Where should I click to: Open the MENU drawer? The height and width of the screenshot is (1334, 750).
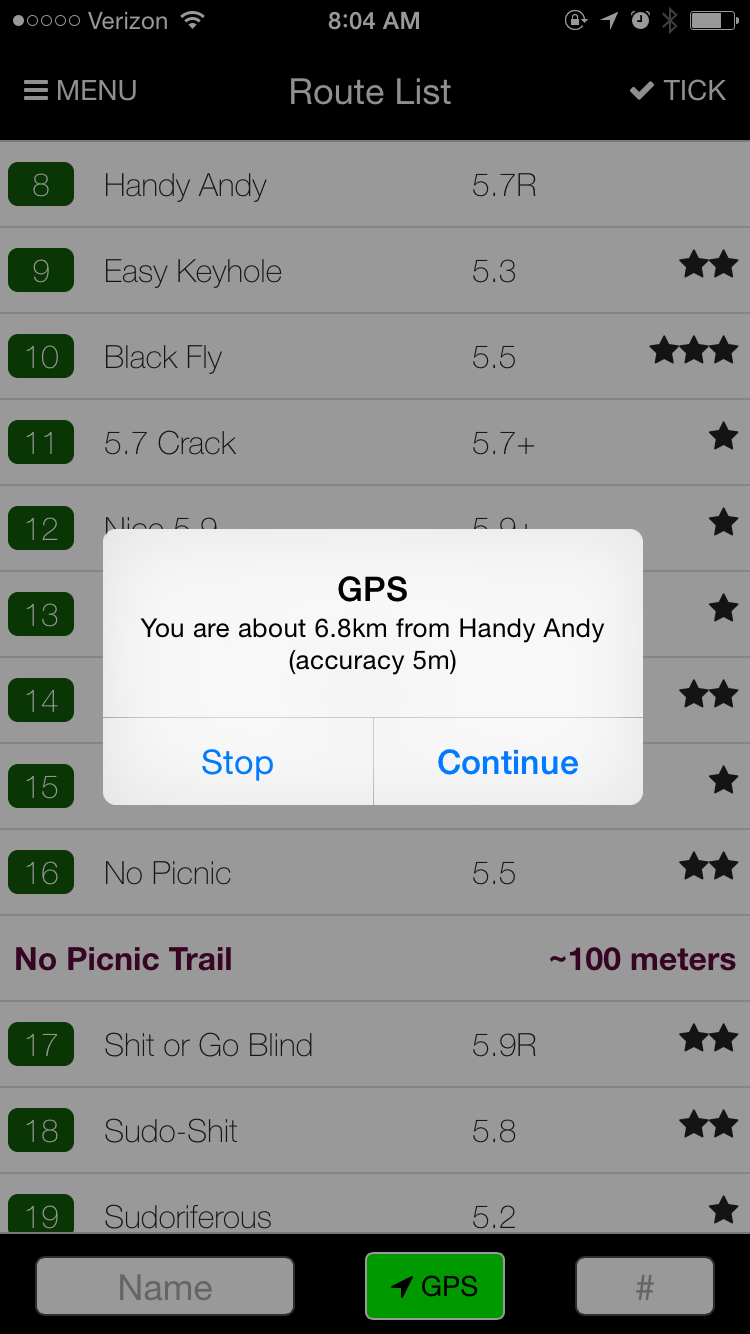coord(80,91)
